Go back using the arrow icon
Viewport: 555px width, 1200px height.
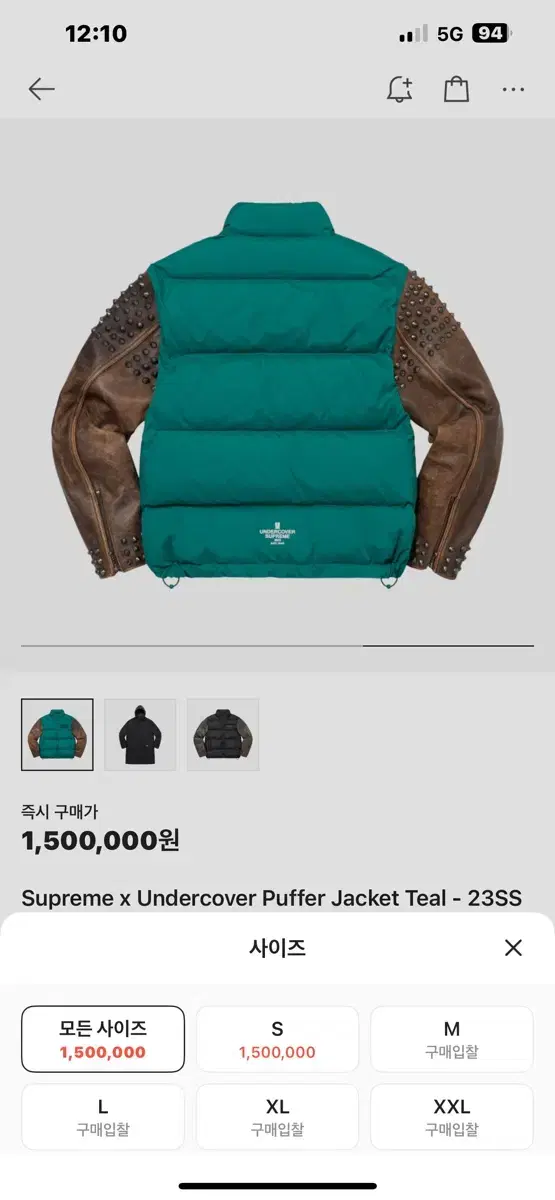pos(41,89)
